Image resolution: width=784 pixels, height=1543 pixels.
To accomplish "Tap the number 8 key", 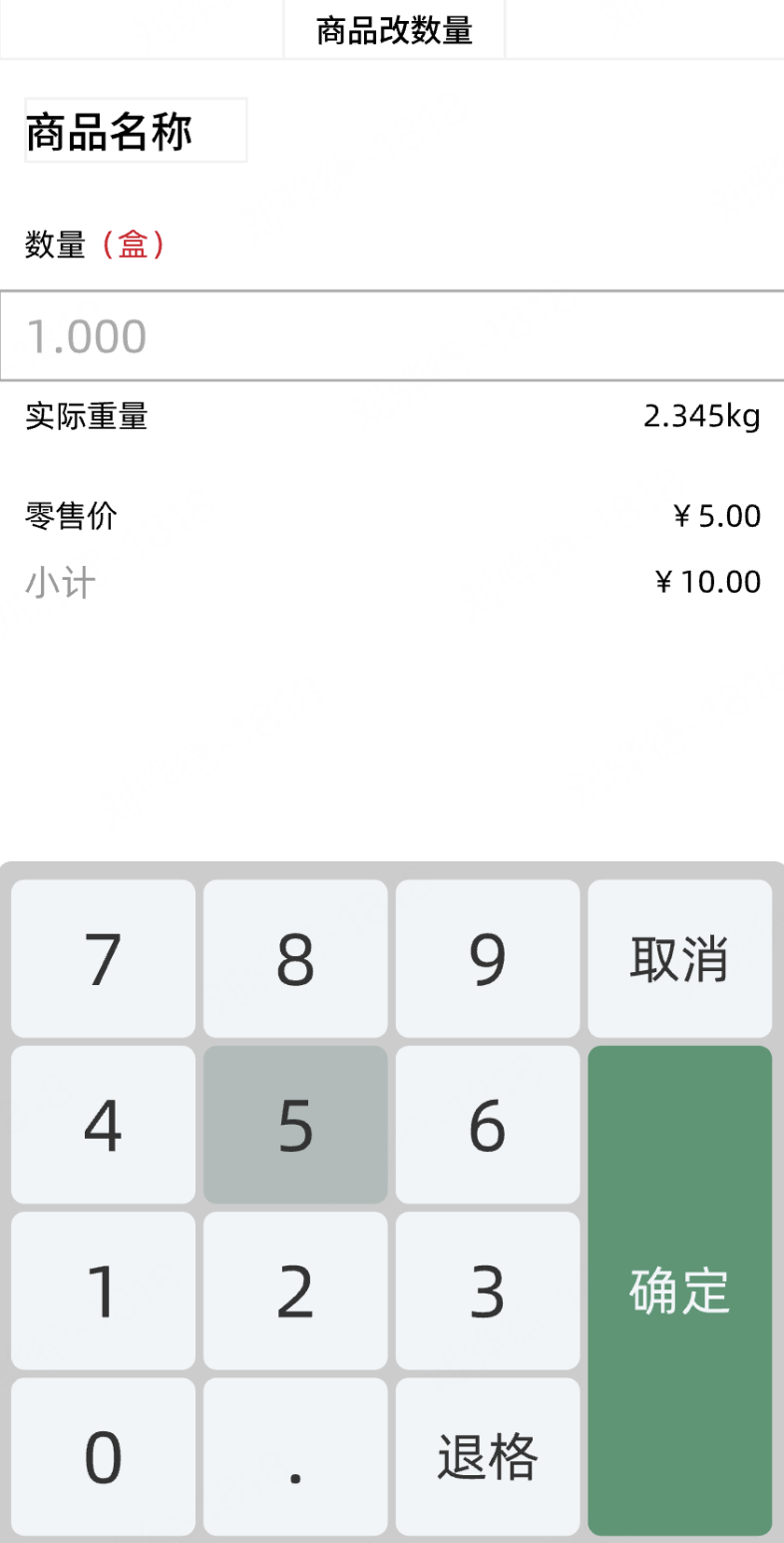I will (x=295, y=959).
